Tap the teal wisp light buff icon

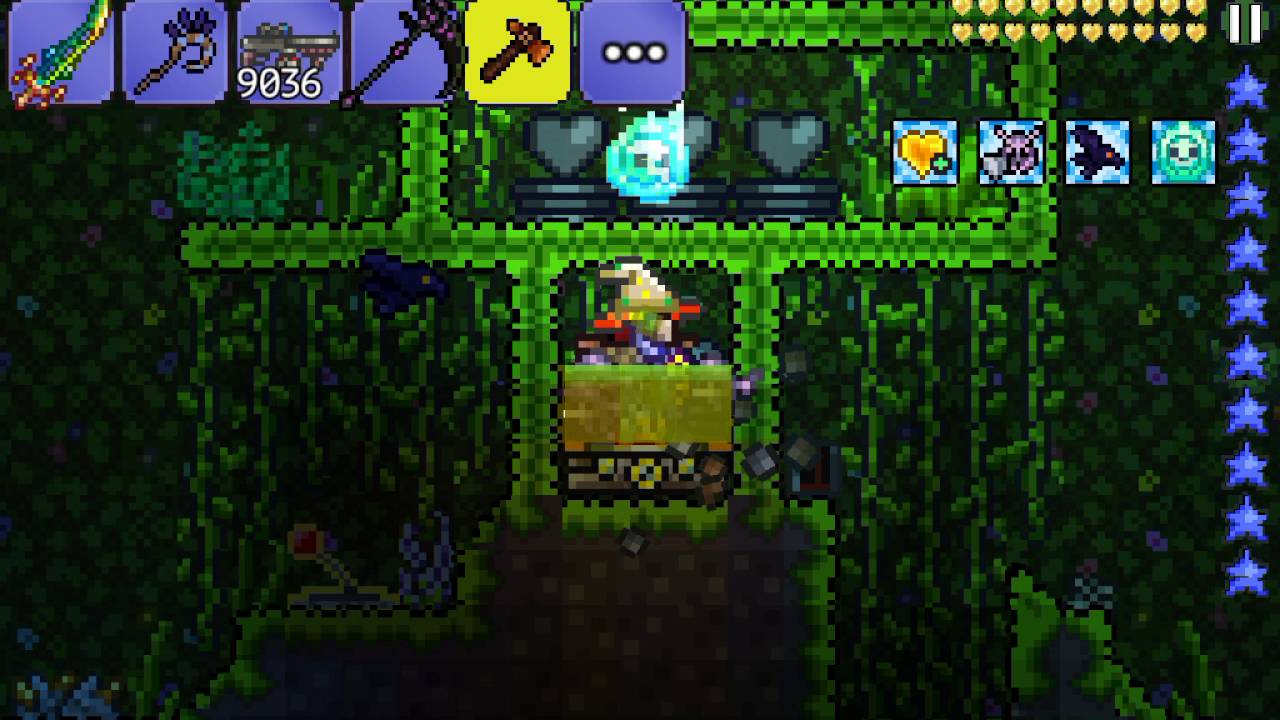pyautogui.click(x=1184, y=153)
